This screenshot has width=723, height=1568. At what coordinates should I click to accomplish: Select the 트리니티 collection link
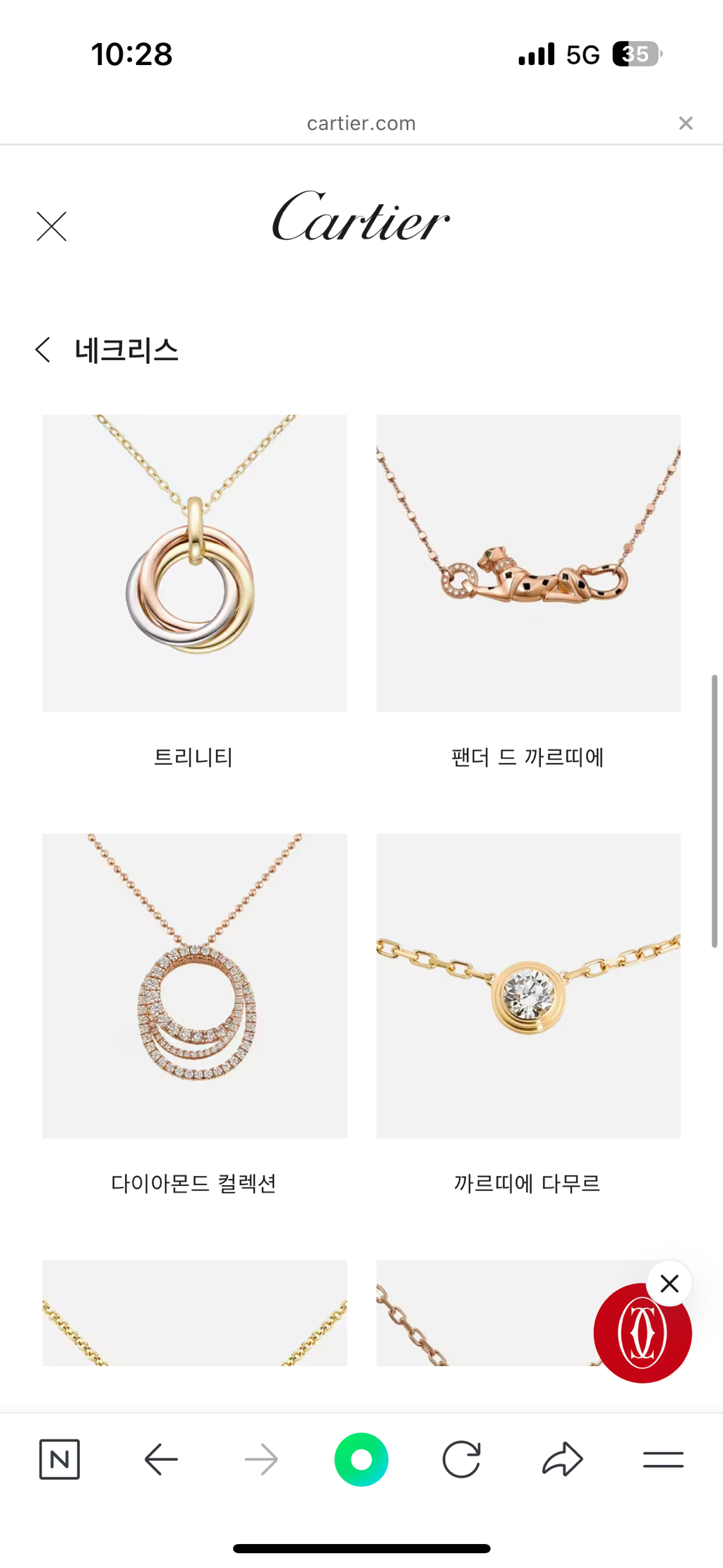194,756
